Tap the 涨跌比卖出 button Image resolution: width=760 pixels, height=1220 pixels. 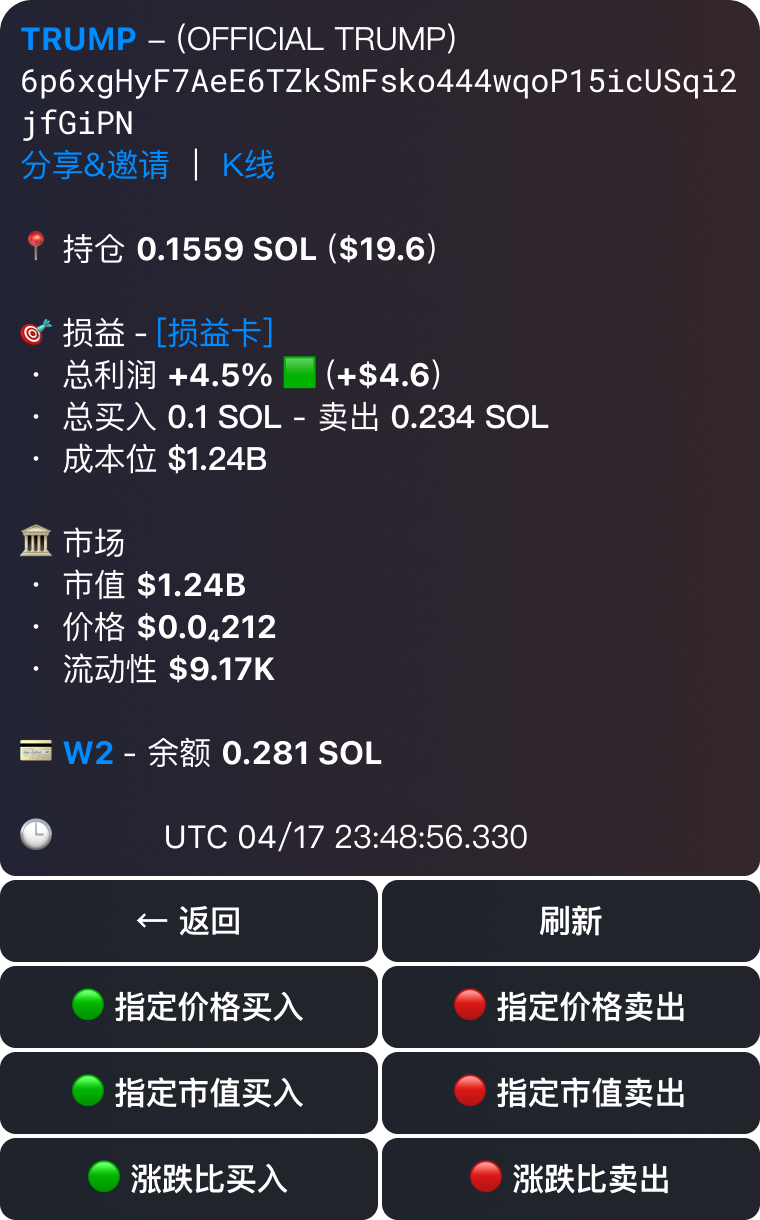[571, 1179]
